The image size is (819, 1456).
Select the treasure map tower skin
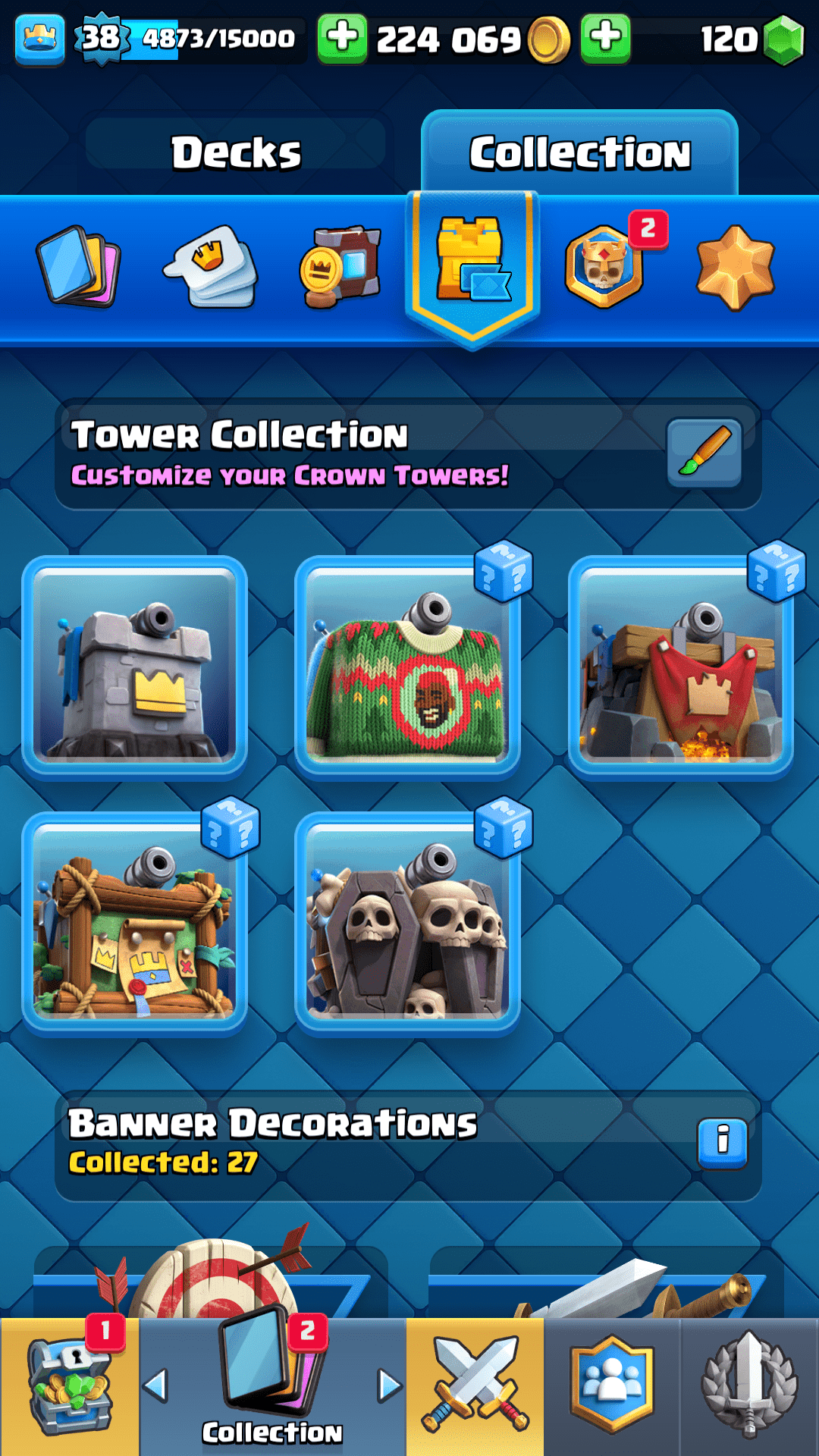(x=135, y=924)
